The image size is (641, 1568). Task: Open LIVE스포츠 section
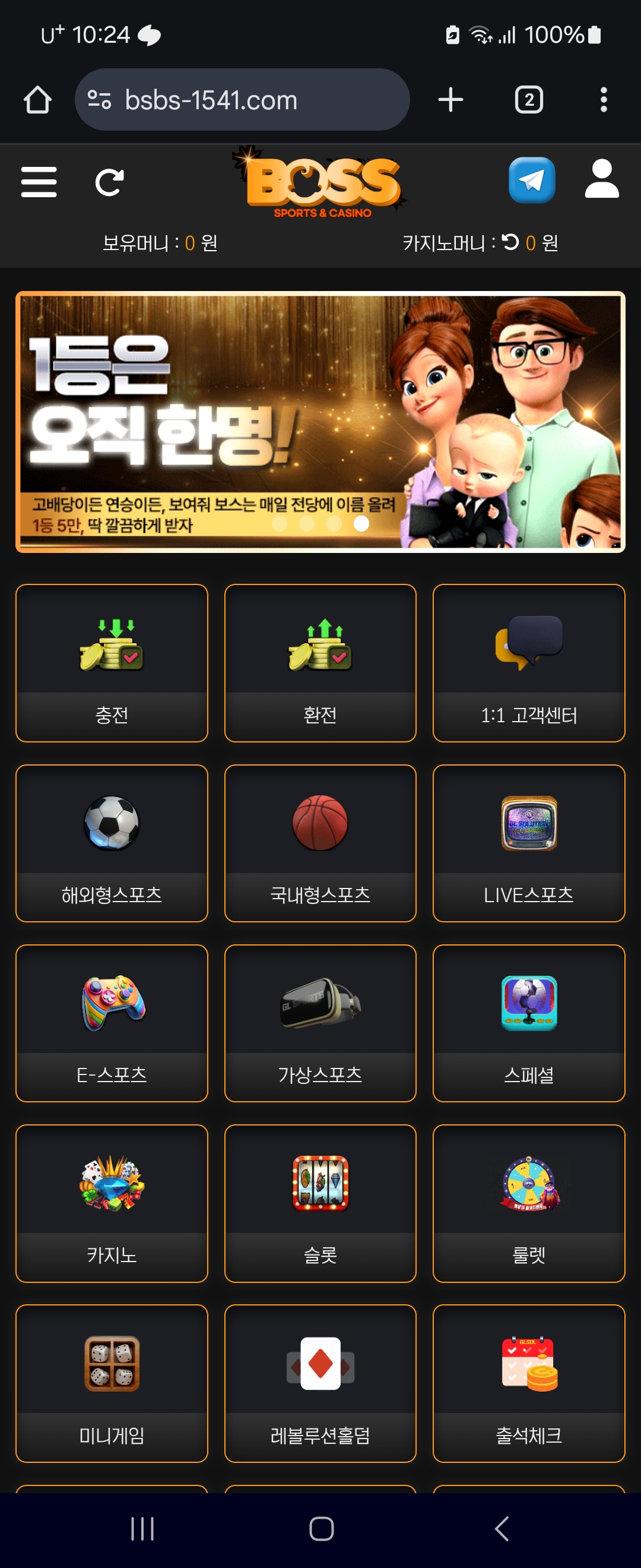(x=528, y=843)
